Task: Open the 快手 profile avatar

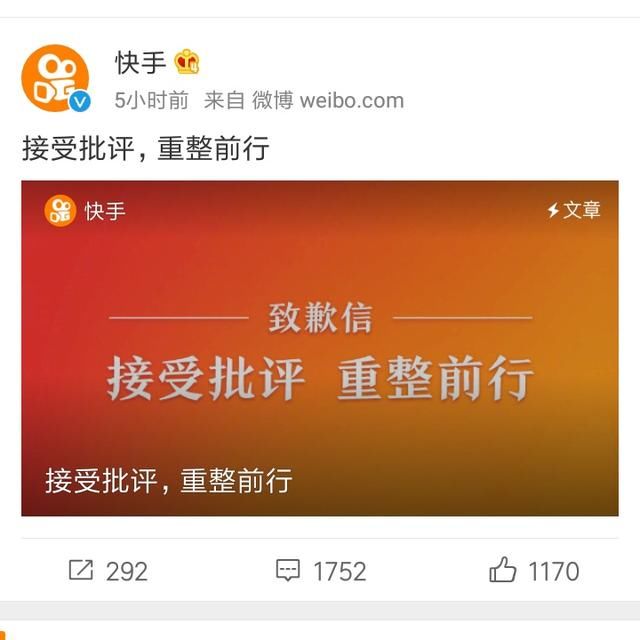Action: click(56, 79)
